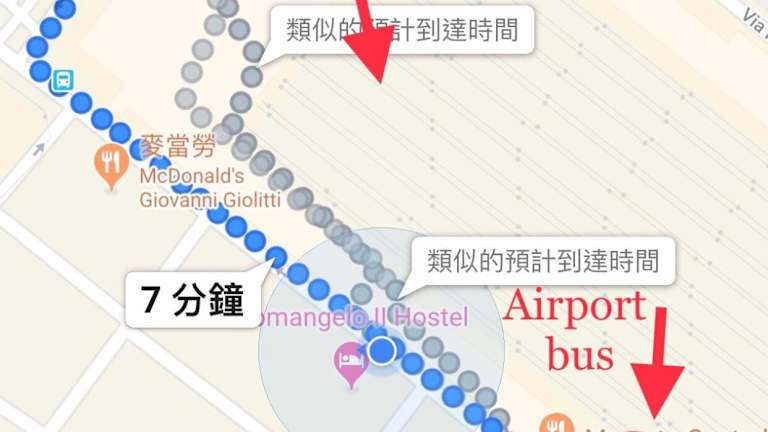Choose the lower 類似的預計到達時間 route near the hostel
The width and height of the screenshot is (768, 432).
pos(543,262)
